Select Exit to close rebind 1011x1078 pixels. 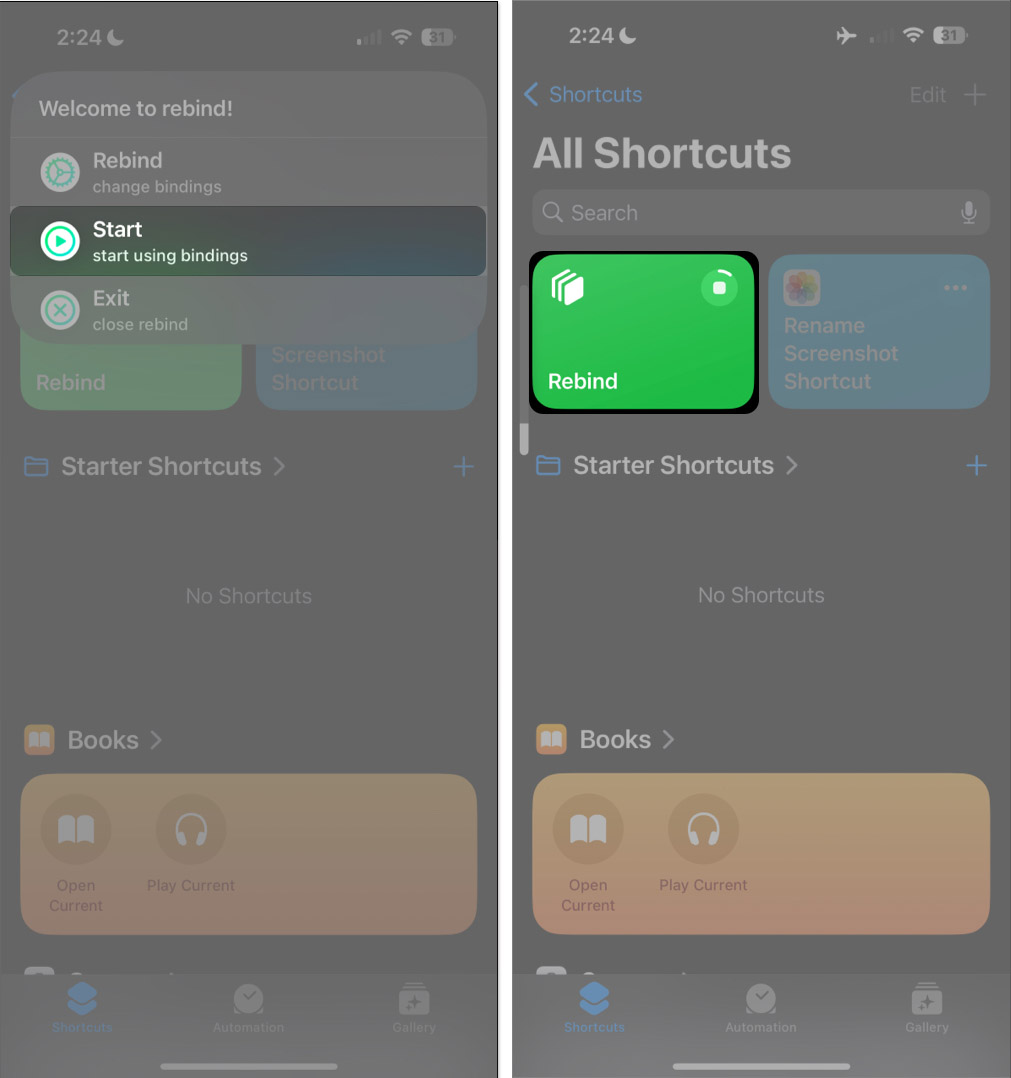click(x=247, y=310)
